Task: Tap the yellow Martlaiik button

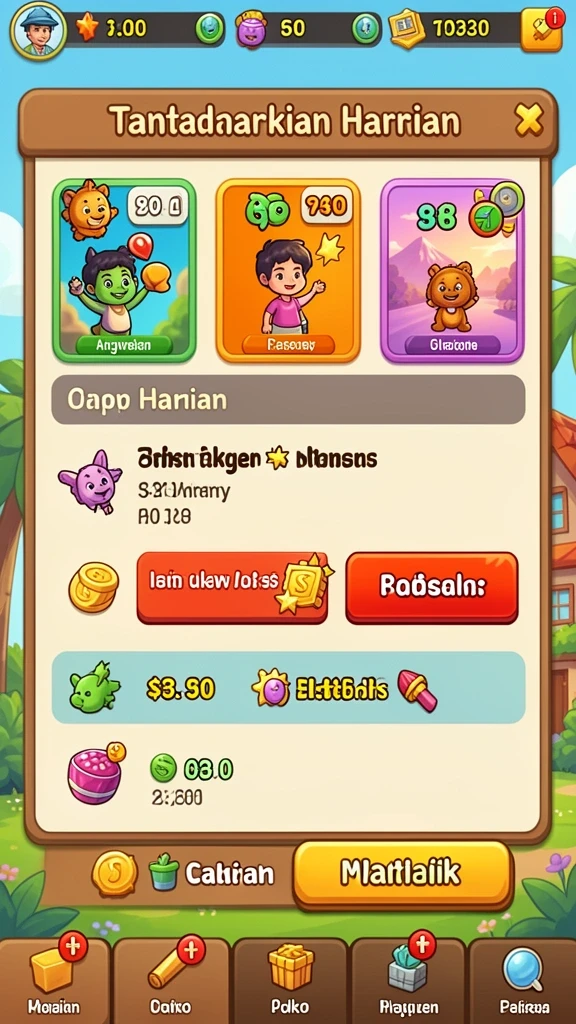Action: [402, 873]
